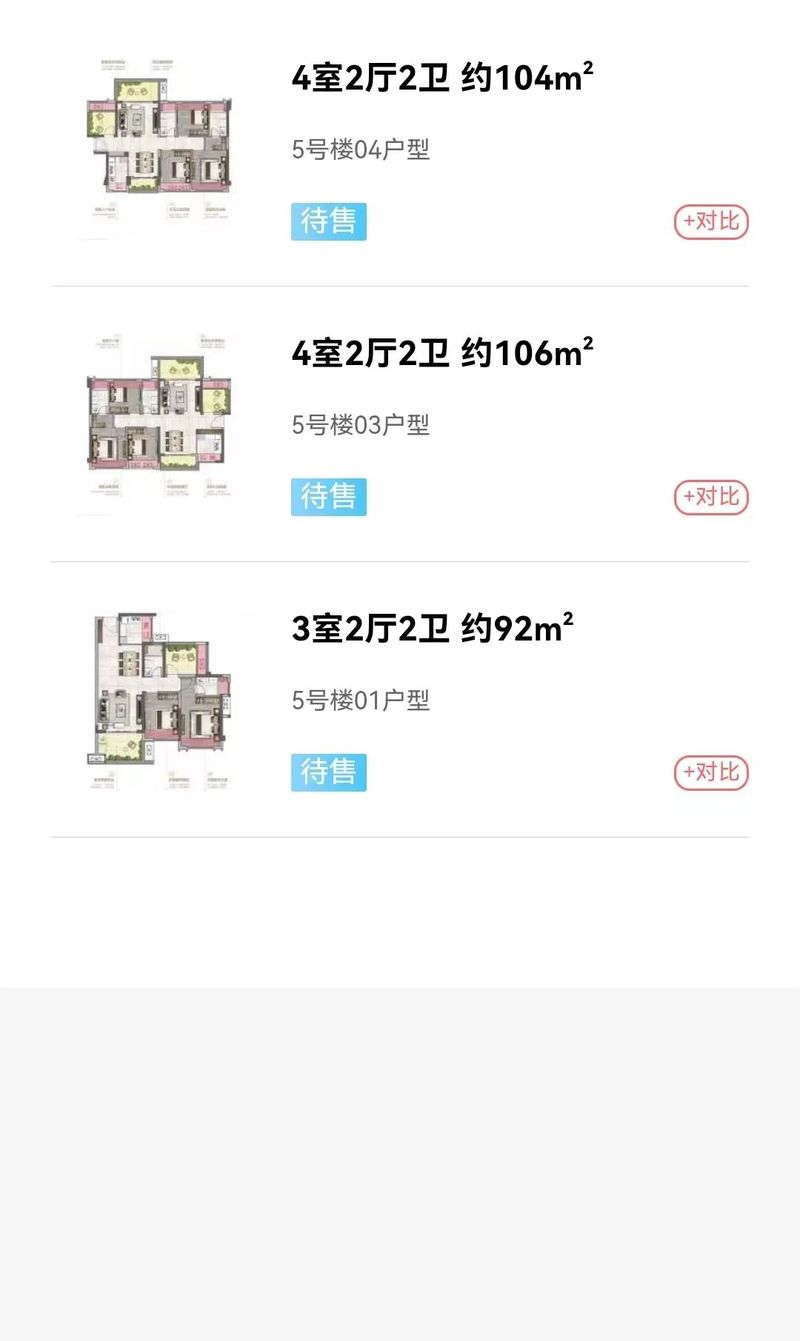Open the 5号楼01户型 floor plan image
This screenshot has width=800, height=1341.
pyautogui.click(x=156, y=700)
